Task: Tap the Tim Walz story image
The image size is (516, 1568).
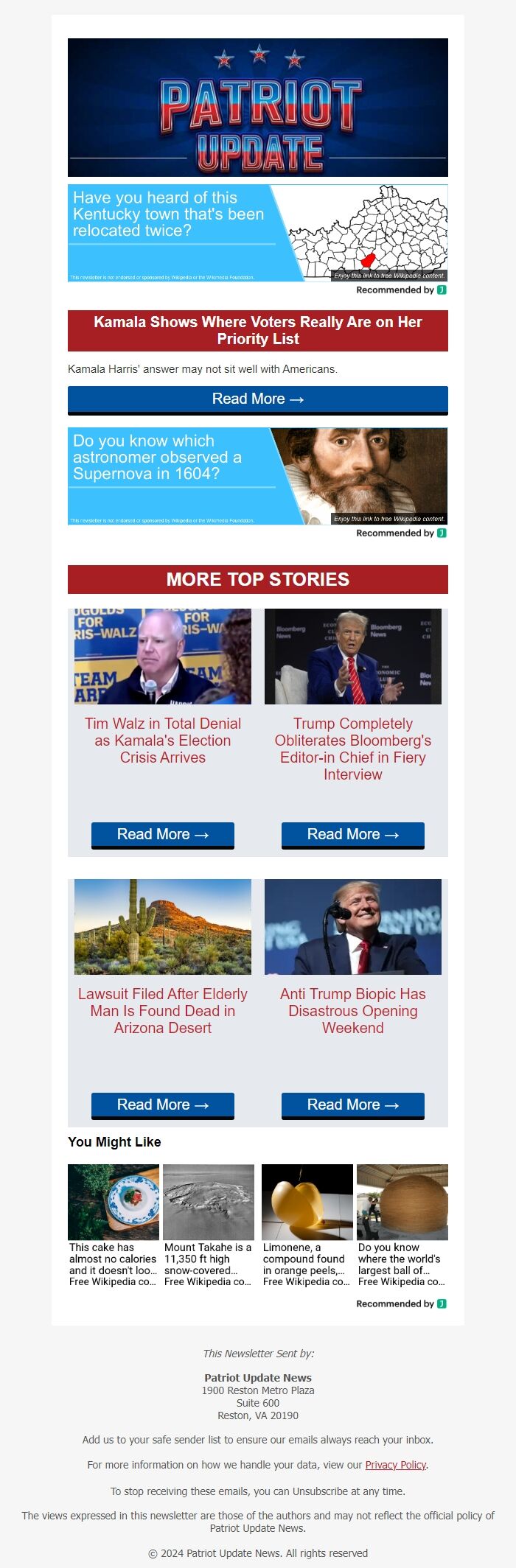Action: pos(163,656)
